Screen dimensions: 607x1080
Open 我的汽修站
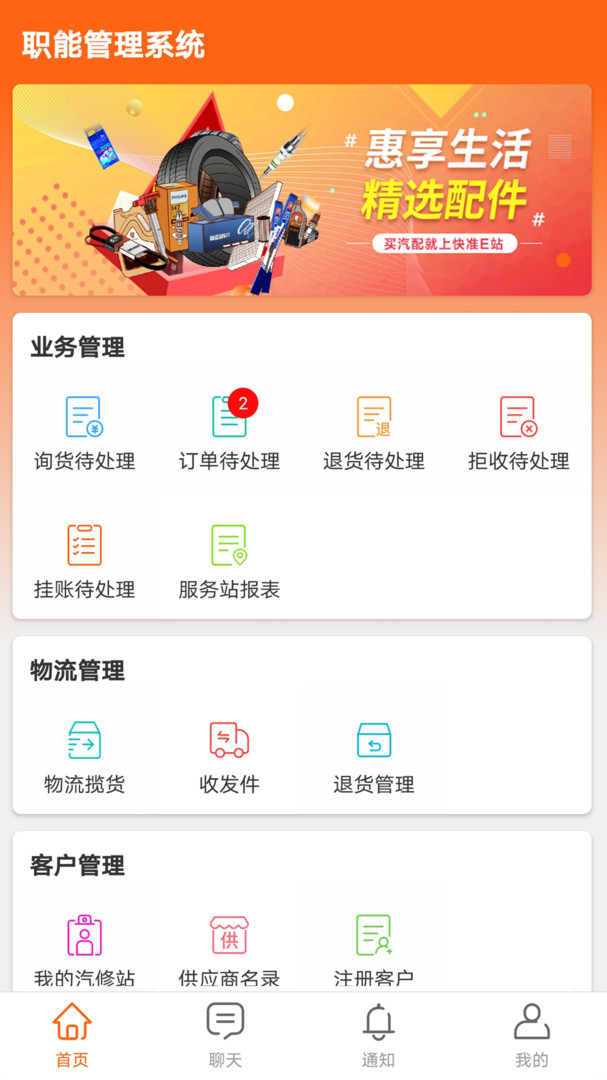click(85, 952)
